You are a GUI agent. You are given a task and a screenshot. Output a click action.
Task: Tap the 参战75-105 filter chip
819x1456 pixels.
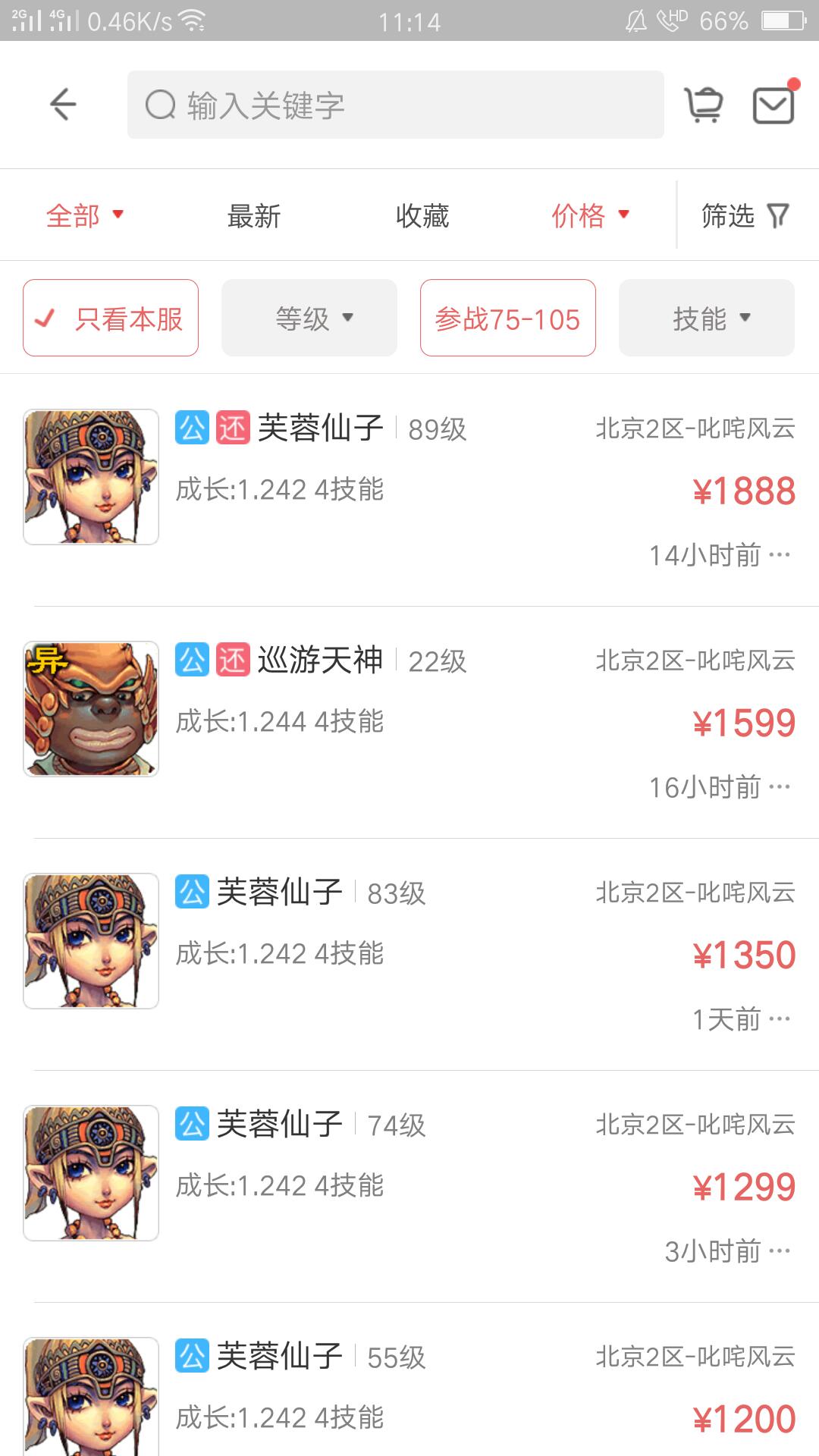(508, 318)
